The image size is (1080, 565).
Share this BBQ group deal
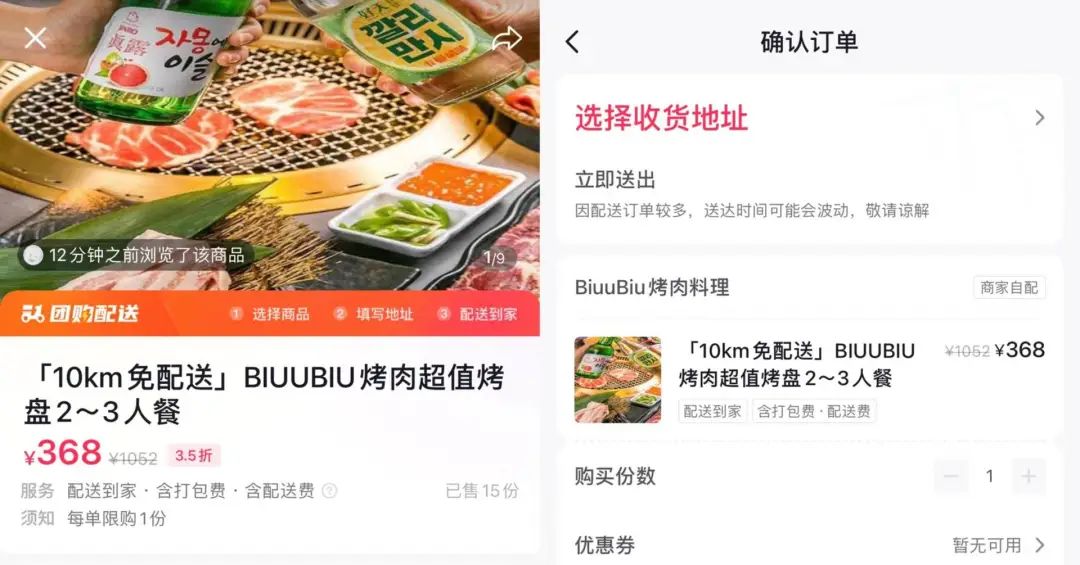coord(507,39)
